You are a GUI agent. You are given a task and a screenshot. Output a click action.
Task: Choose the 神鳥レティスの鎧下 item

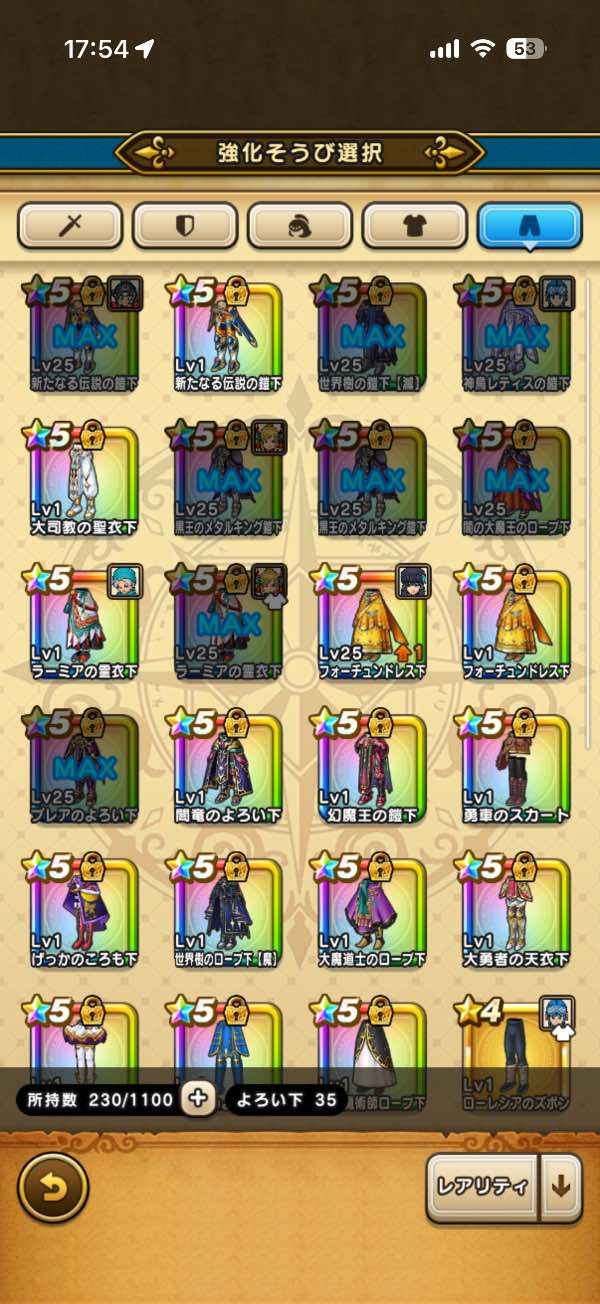[516, 336]
